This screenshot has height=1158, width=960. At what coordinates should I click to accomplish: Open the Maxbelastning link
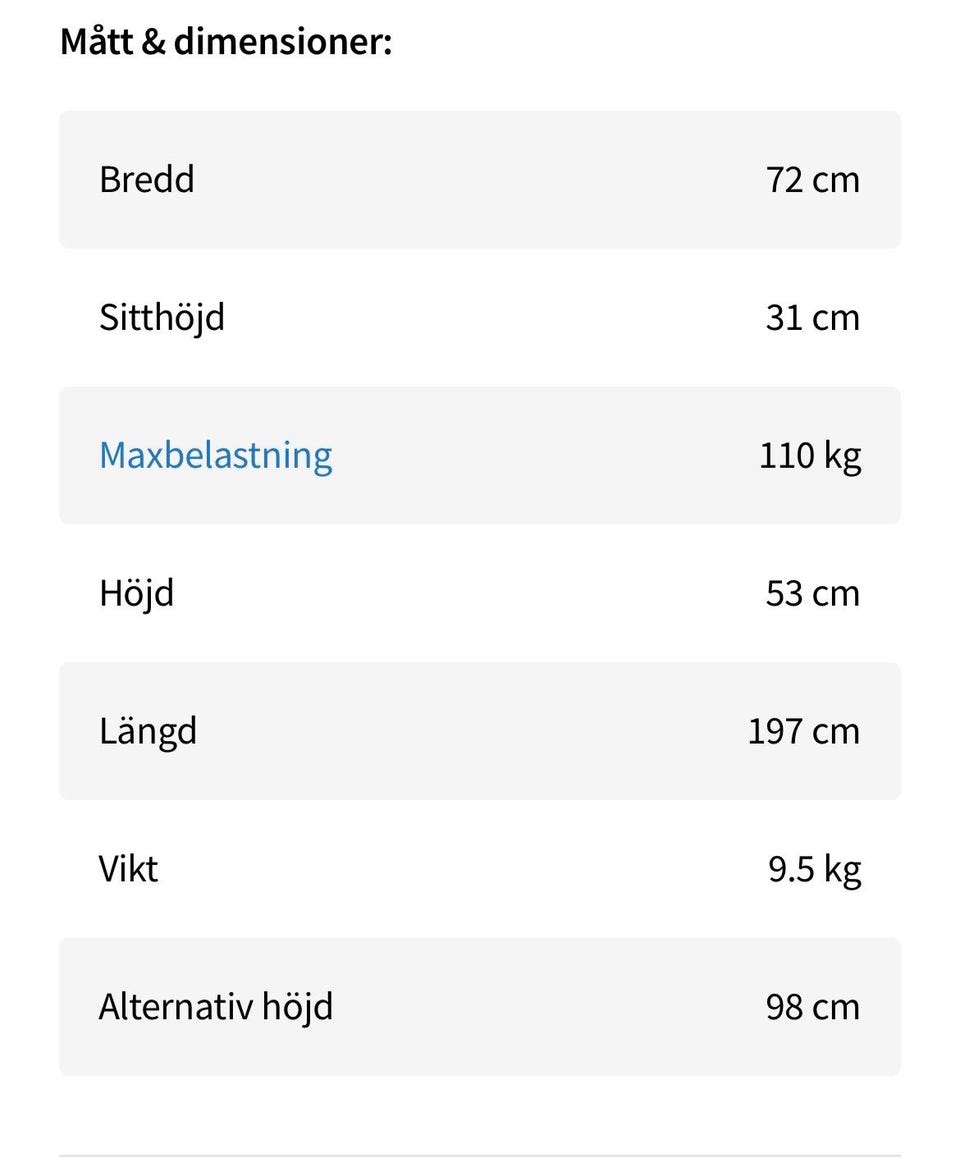216,456
